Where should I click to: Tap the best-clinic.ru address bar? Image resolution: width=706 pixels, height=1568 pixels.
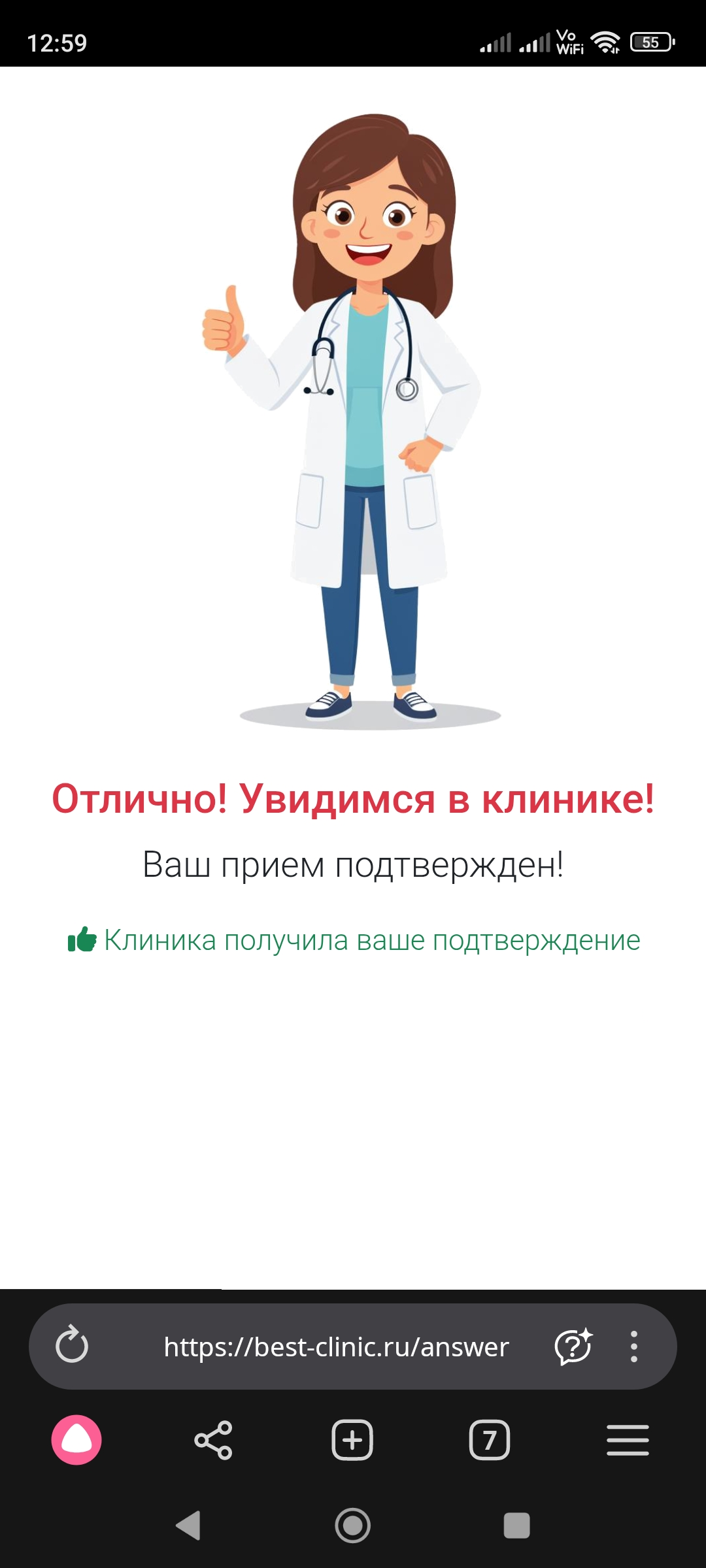[x=336, y=1347]
